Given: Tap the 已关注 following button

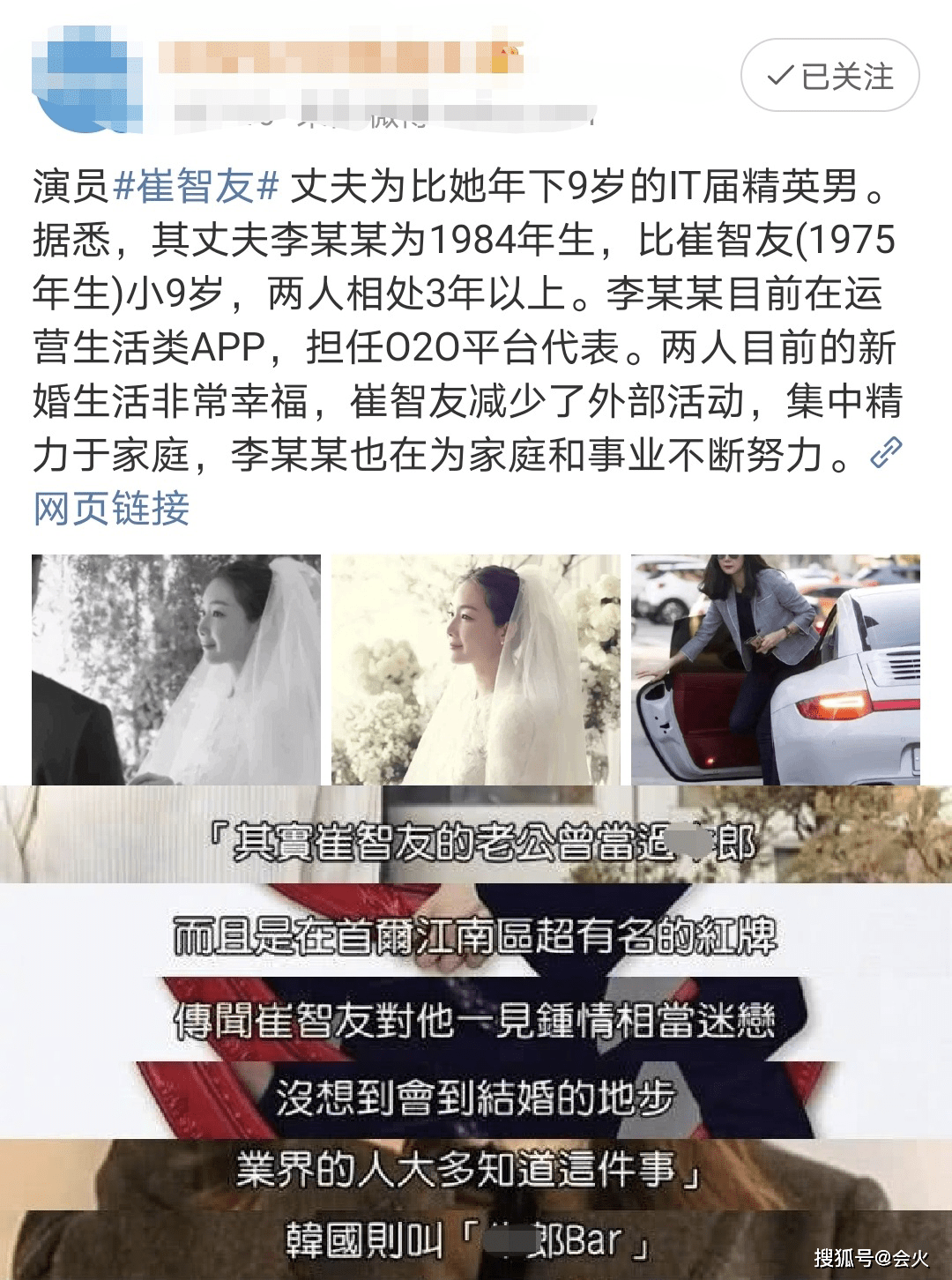Looking at the screenshot, I should (829, 76).
